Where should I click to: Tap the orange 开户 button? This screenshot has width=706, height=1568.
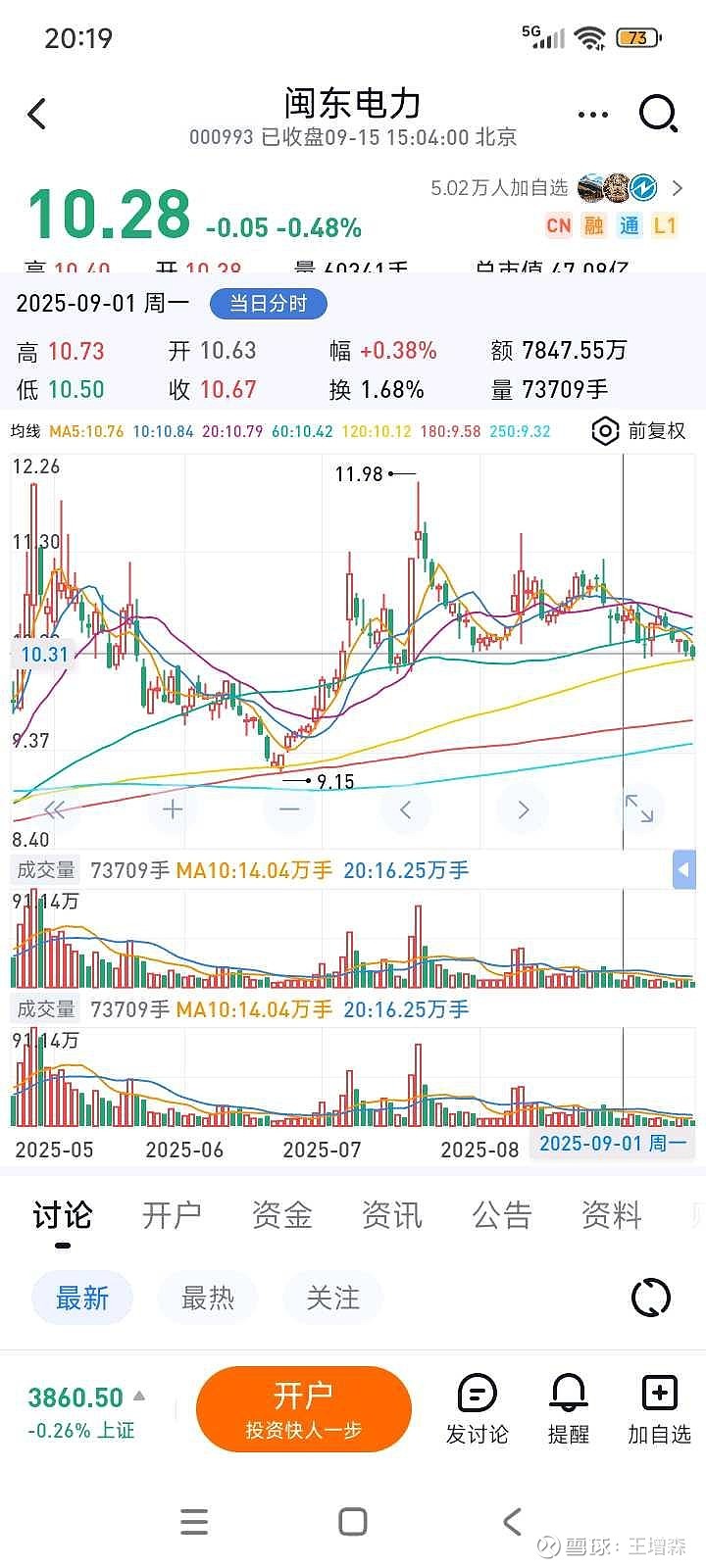(304, 1409)
